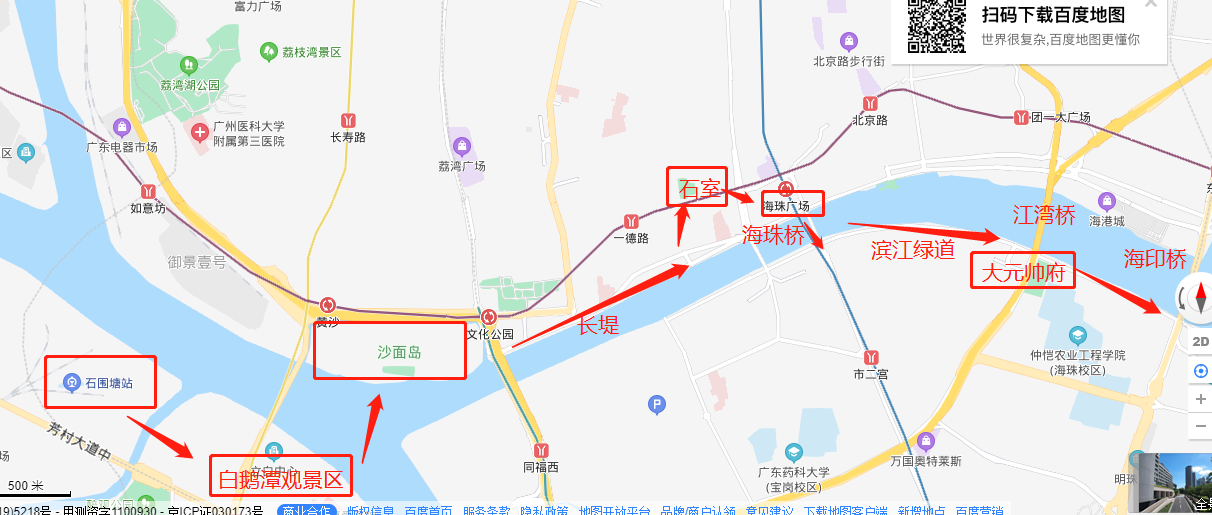Zoom in with the plus button

pyautogui.click(x=1201, y=399)
